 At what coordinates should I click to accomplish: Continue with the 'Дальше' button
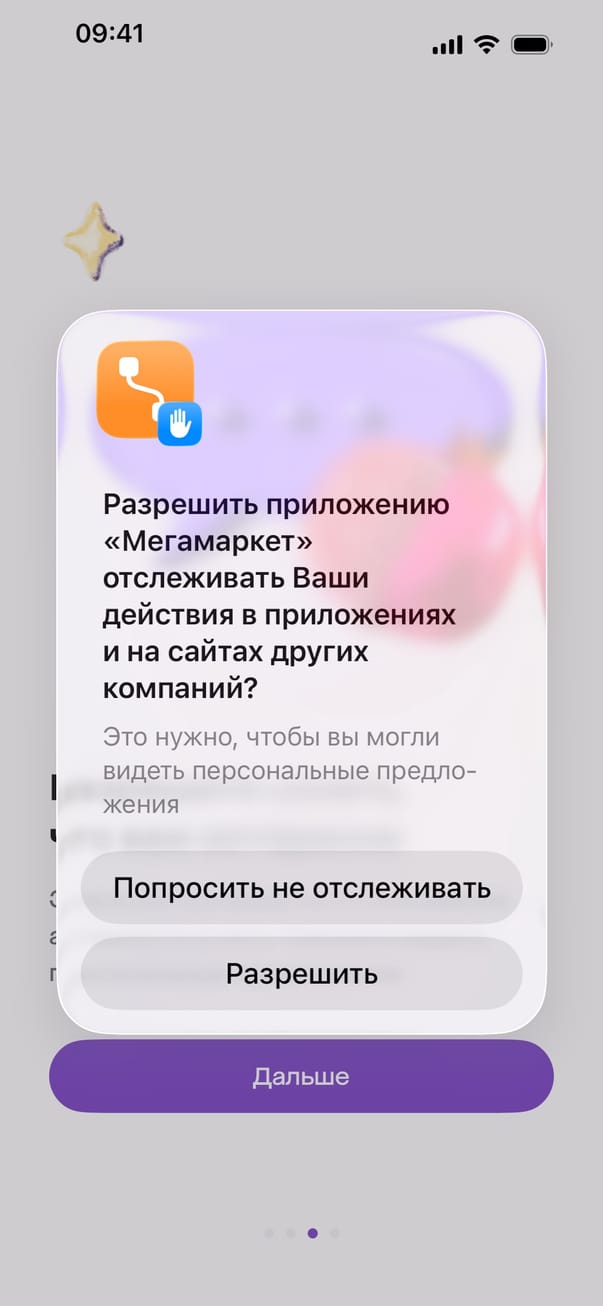click(301, 1076)
